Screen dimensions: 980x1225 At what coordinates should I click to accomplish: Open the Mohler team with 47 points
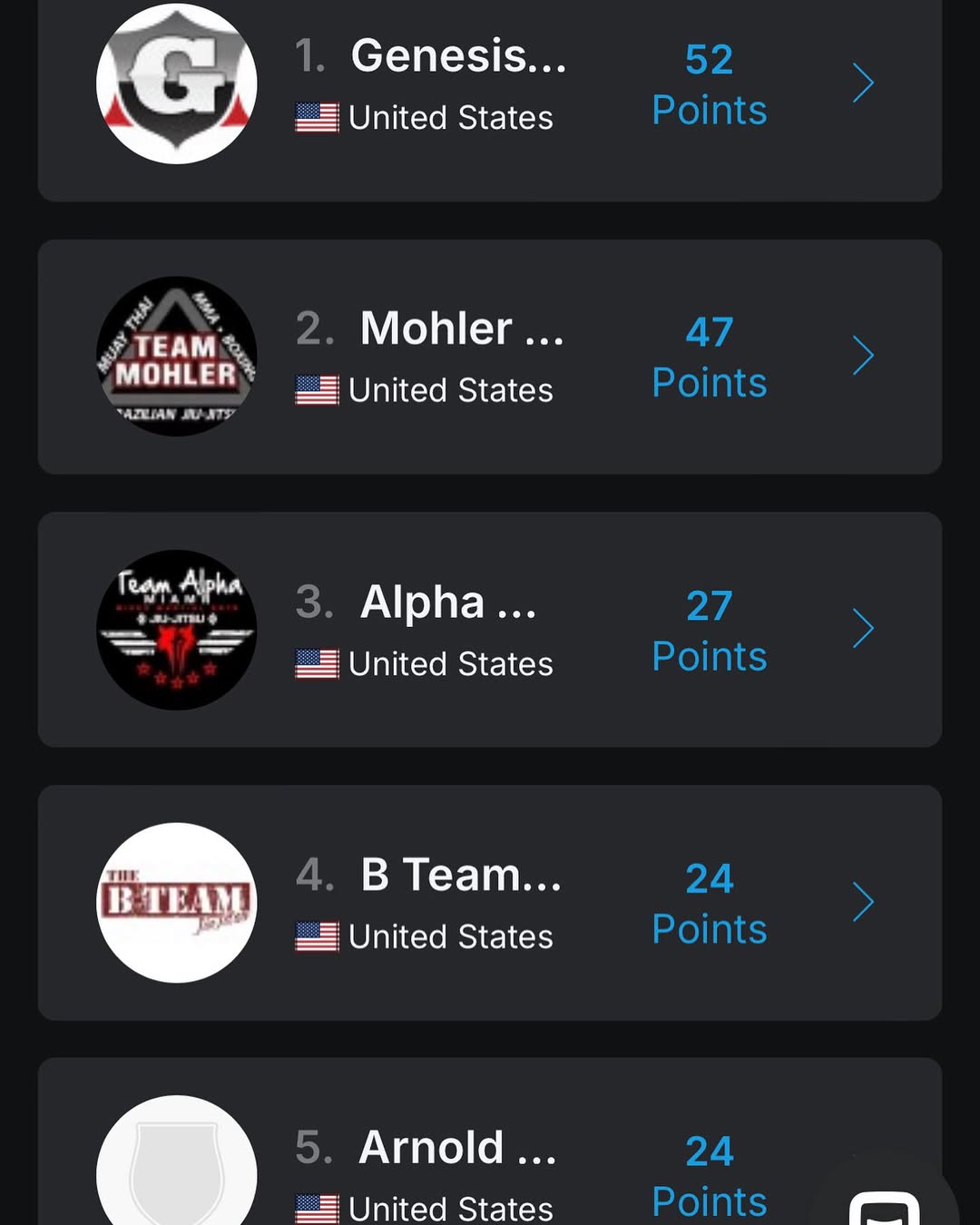coord(490,357)
